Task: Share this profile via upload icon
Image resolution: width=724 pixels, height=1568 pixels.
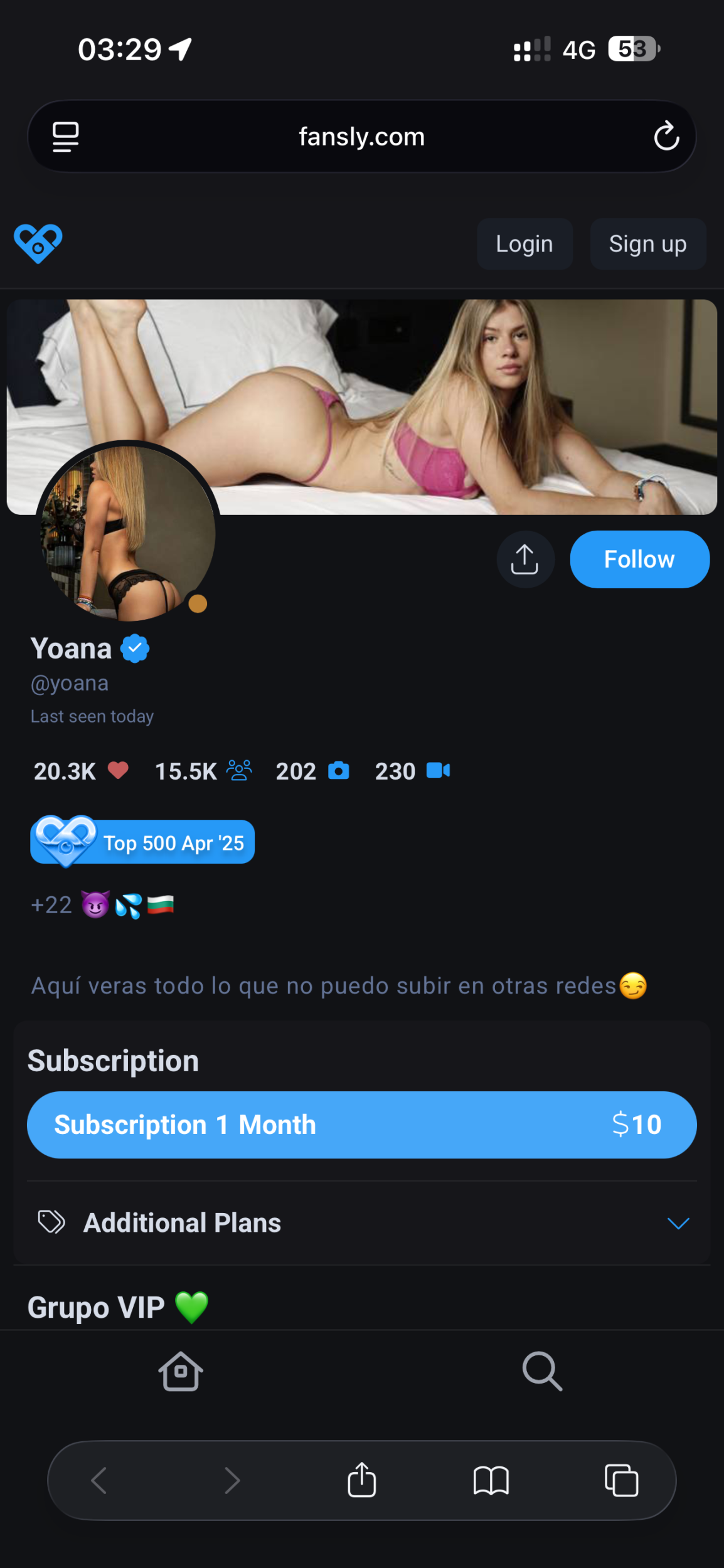Action: pos(525,559)
